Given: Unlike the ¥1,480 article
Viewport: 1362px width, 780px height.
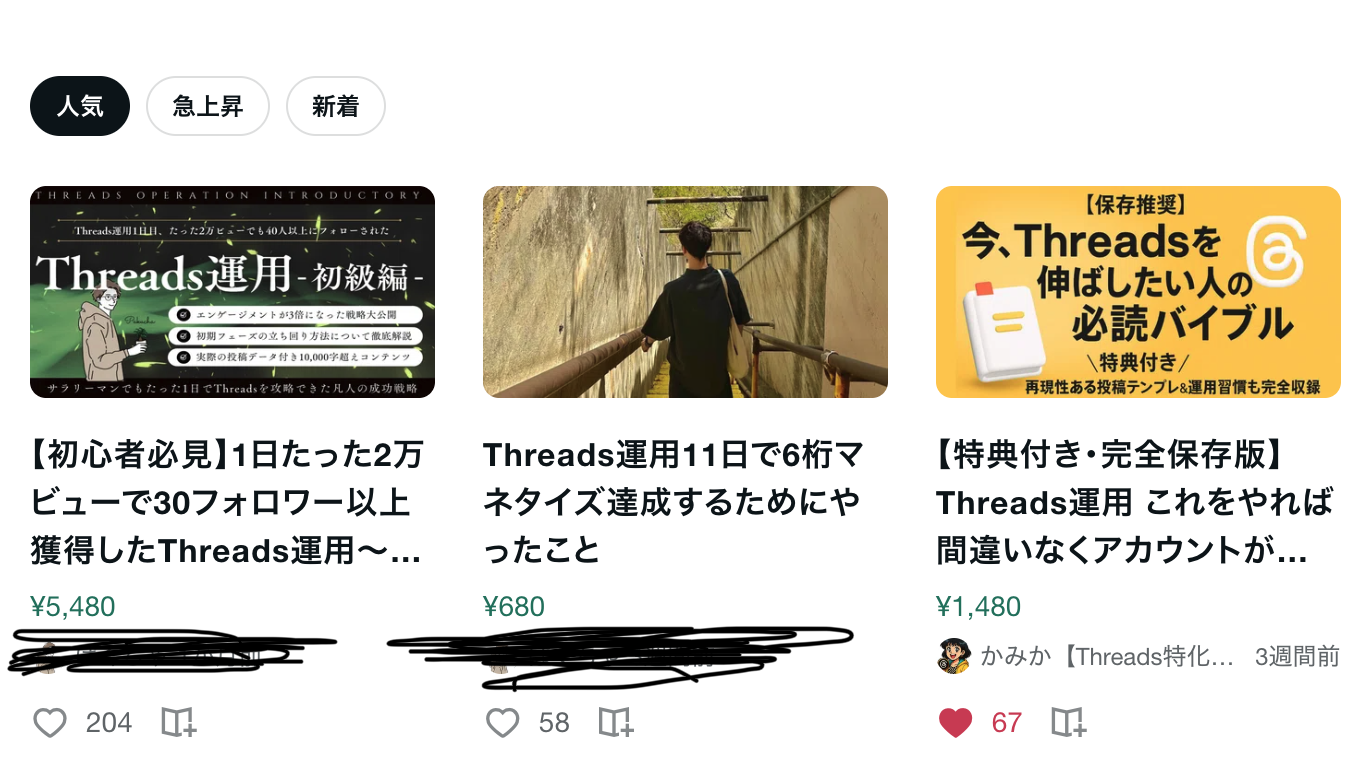Looking at the screenshot, I should pyautogui.click(x=955, y=723).
